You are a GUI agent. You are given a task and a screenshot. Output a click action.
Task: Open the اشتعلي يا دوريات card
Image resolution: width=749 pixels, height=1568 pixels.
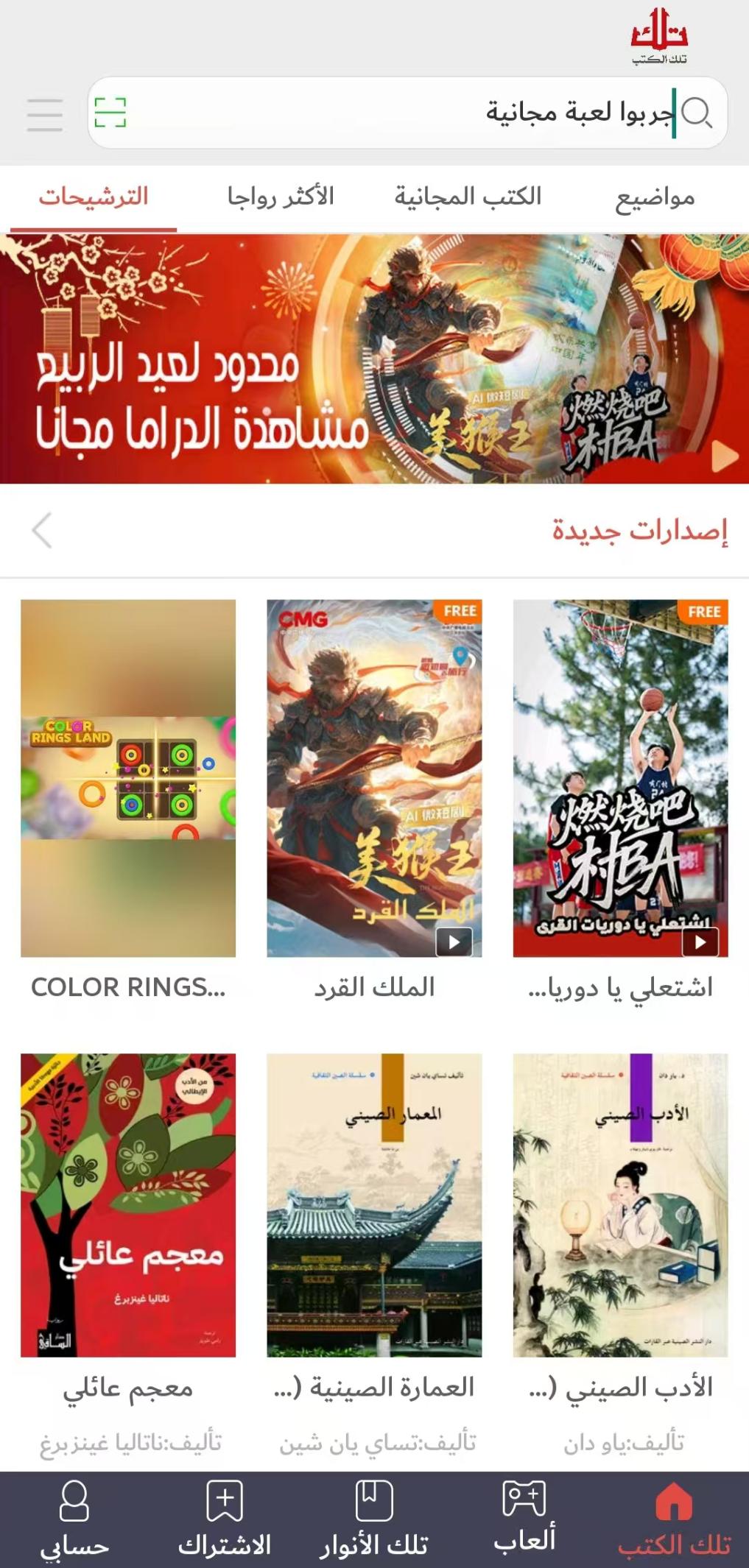pyautogui.click(x=620, y=778)
